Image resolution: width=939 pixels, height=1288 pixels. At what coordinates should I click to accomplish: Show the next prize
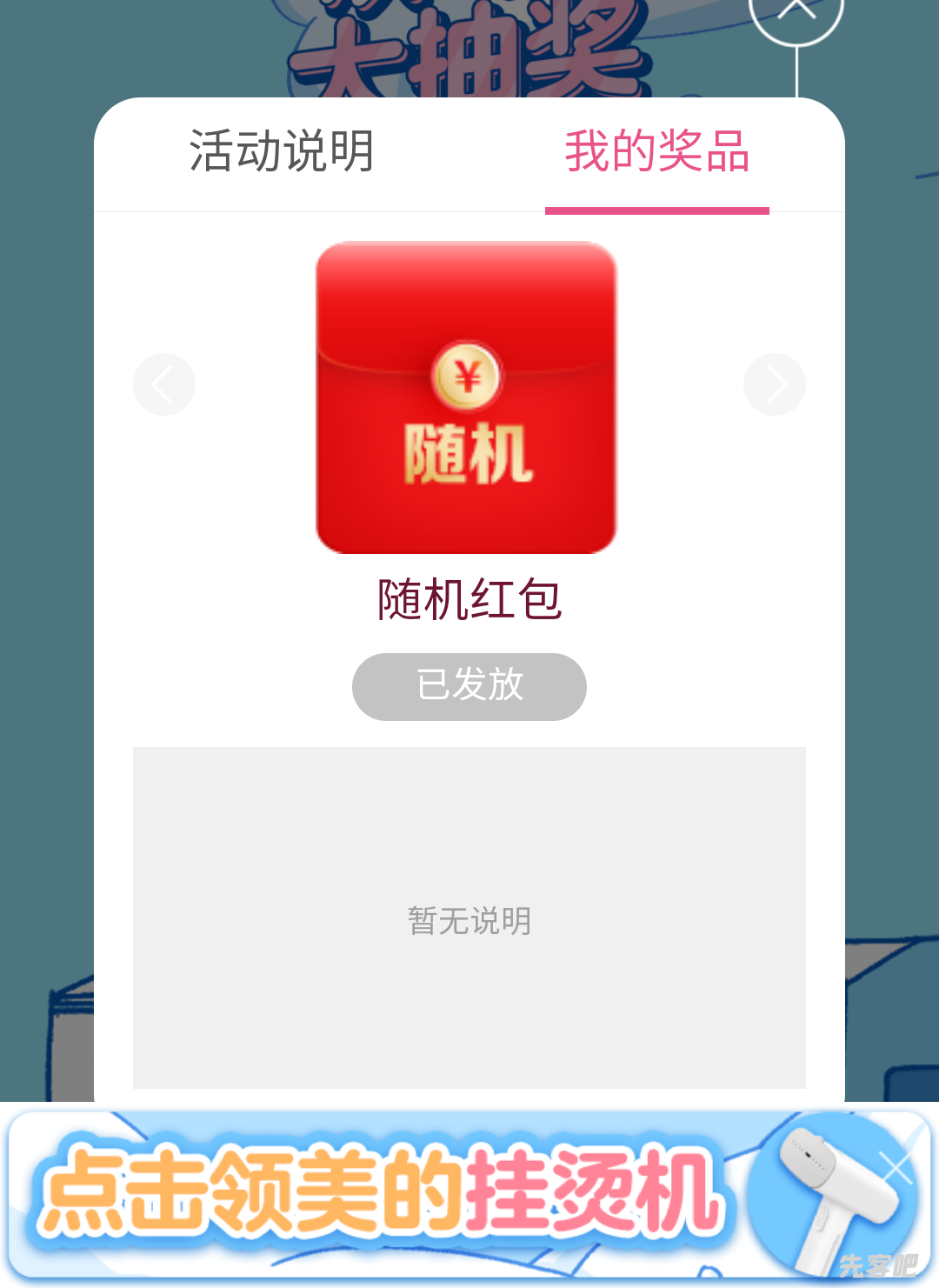click(774, 384)
